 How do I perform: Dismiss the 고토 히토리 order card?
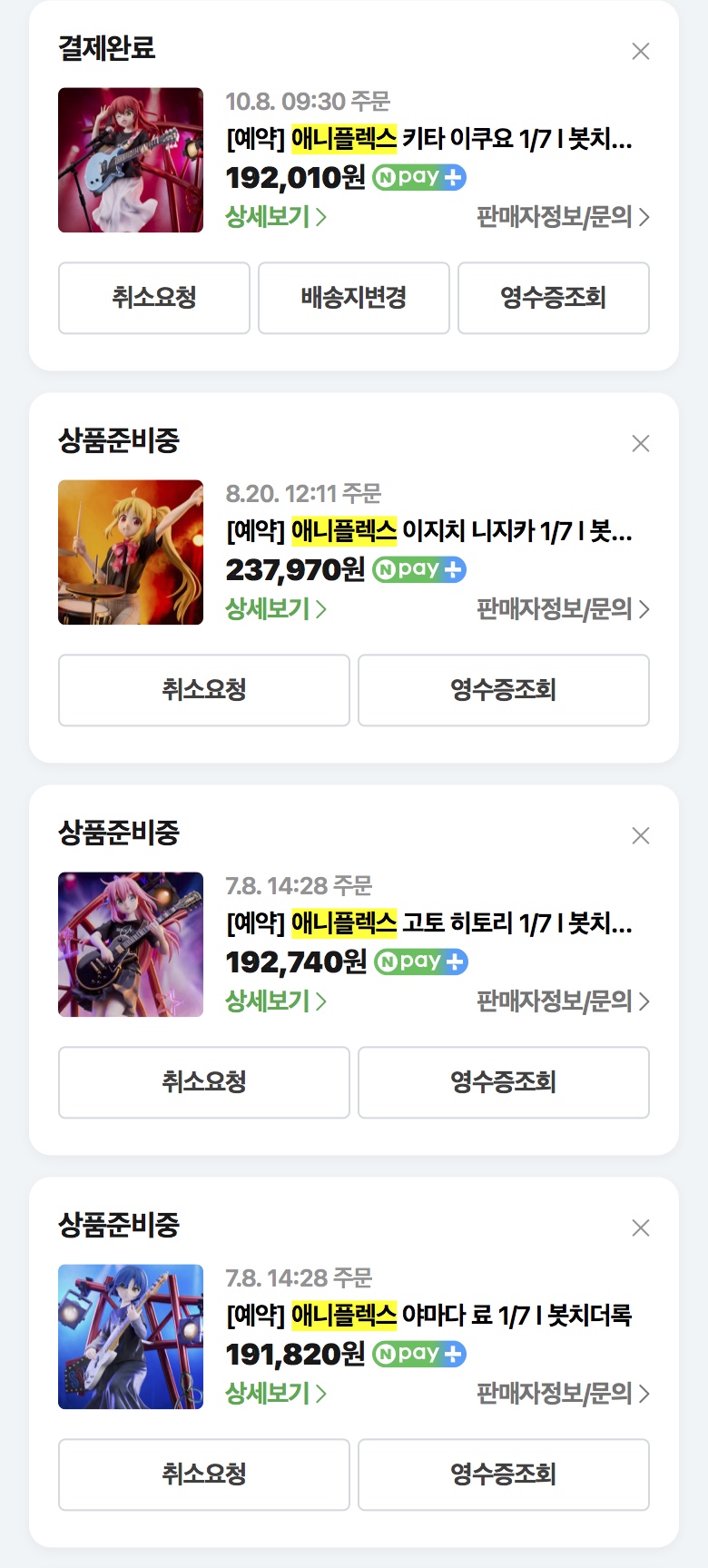641,836
